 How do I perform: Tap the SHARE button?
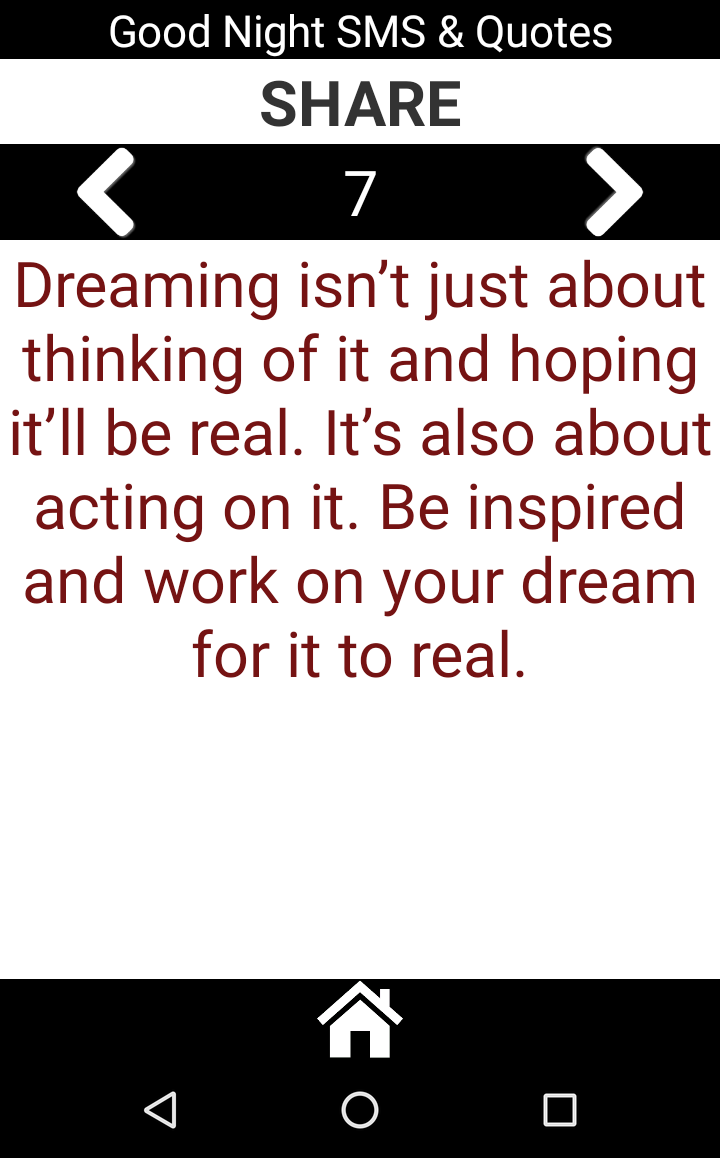click(360, 102)
